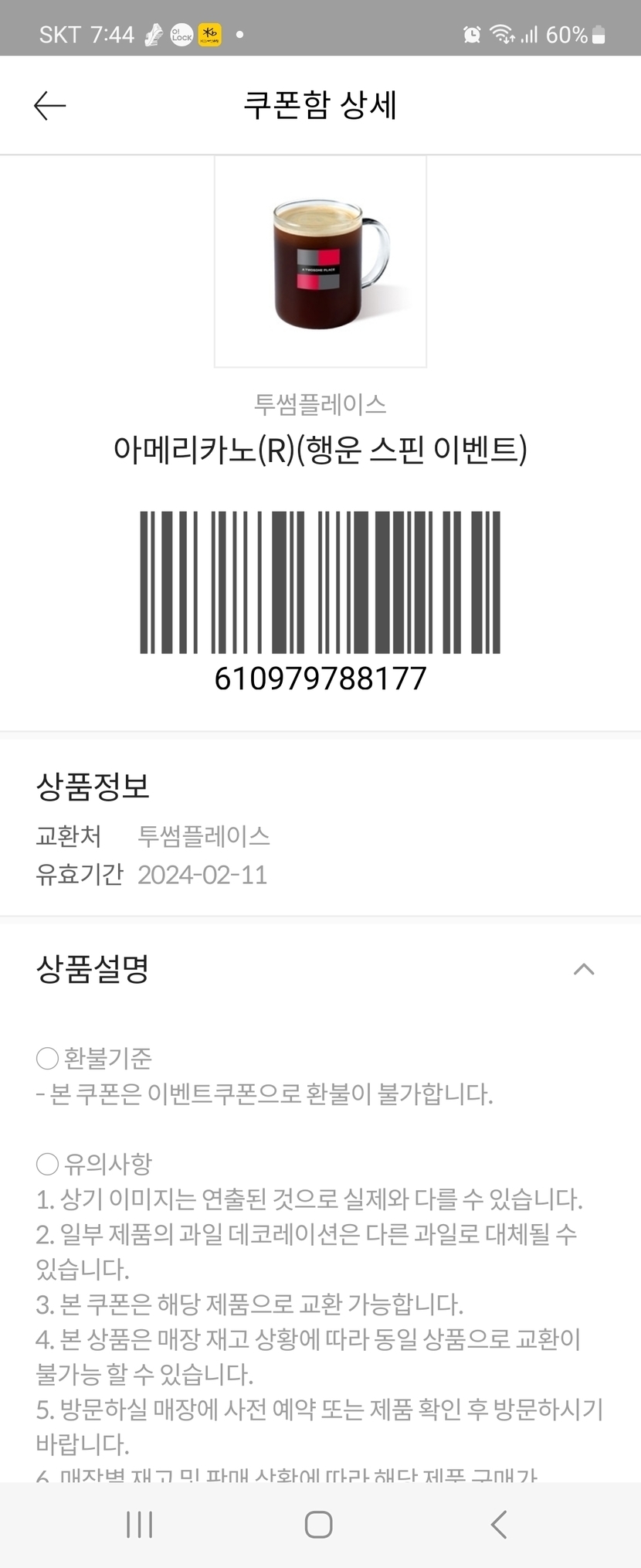This screenshot has height=1568, width=641.
Task: Go back from the 쿠폰함 상세 page
Action: point(50,106)
